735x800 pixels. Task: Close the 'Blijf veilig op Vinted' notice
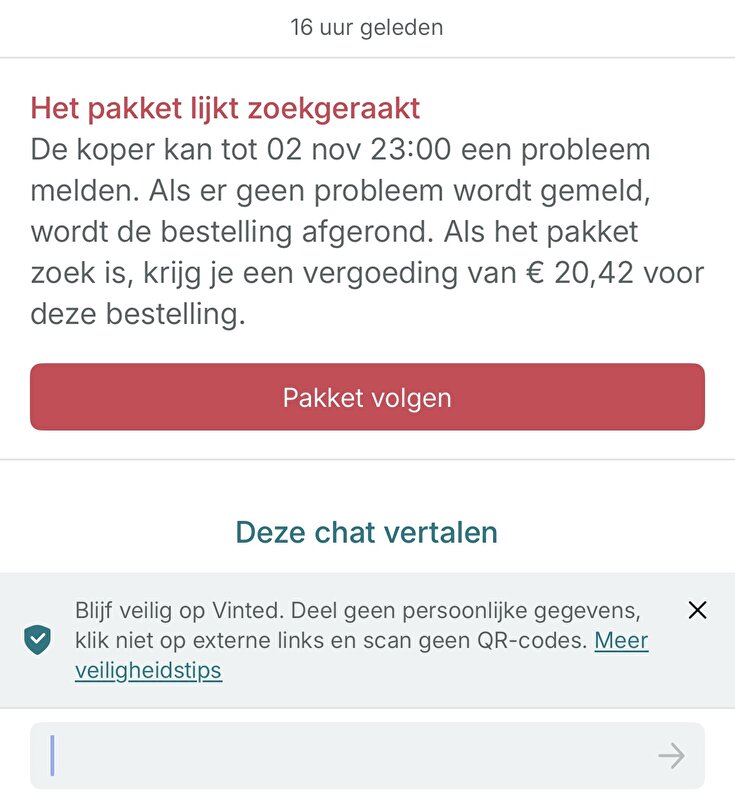[697, 610]
